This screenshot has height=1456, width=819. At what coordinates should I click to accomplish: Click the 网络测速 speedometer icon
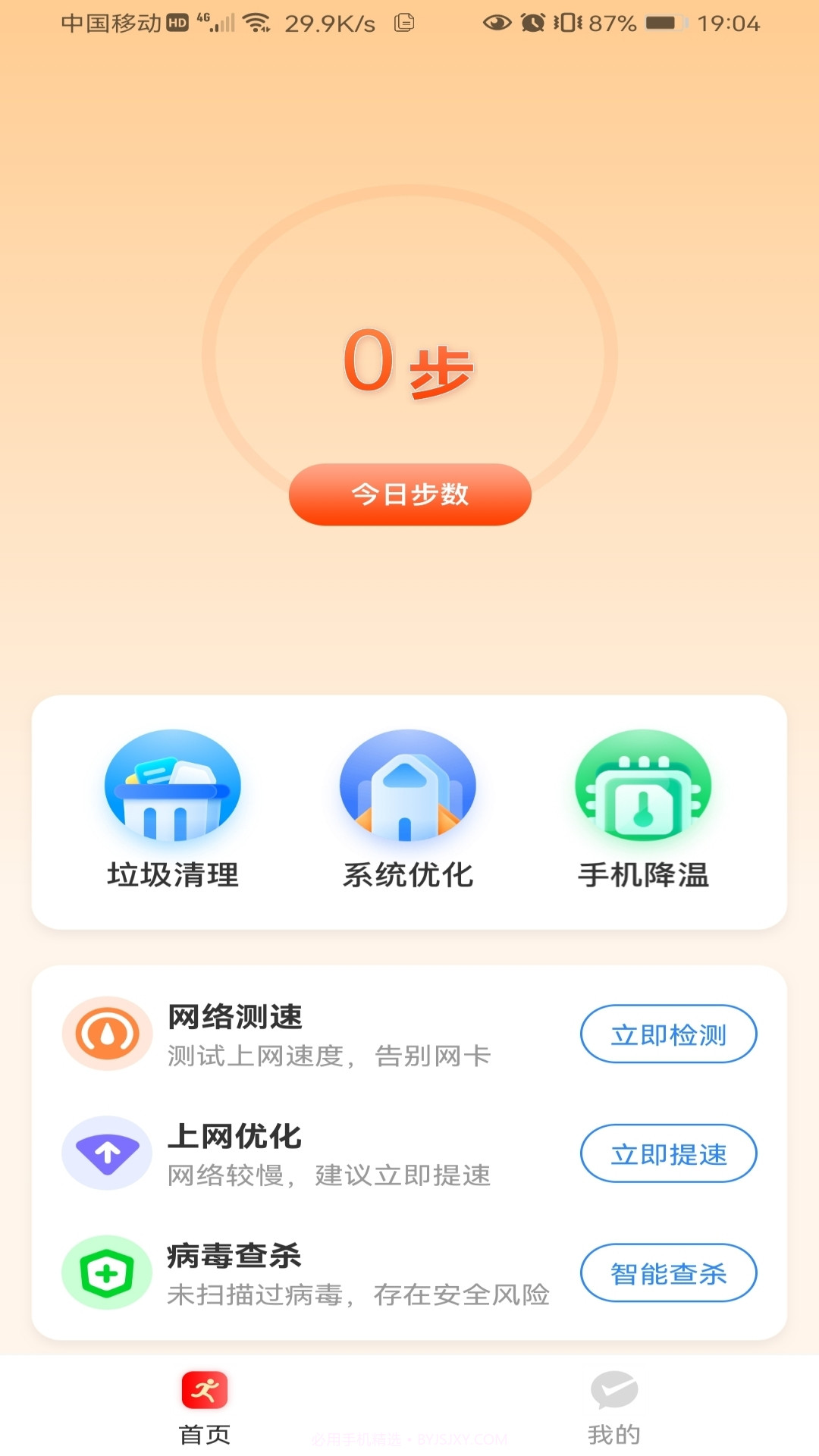click(106, 1033)
